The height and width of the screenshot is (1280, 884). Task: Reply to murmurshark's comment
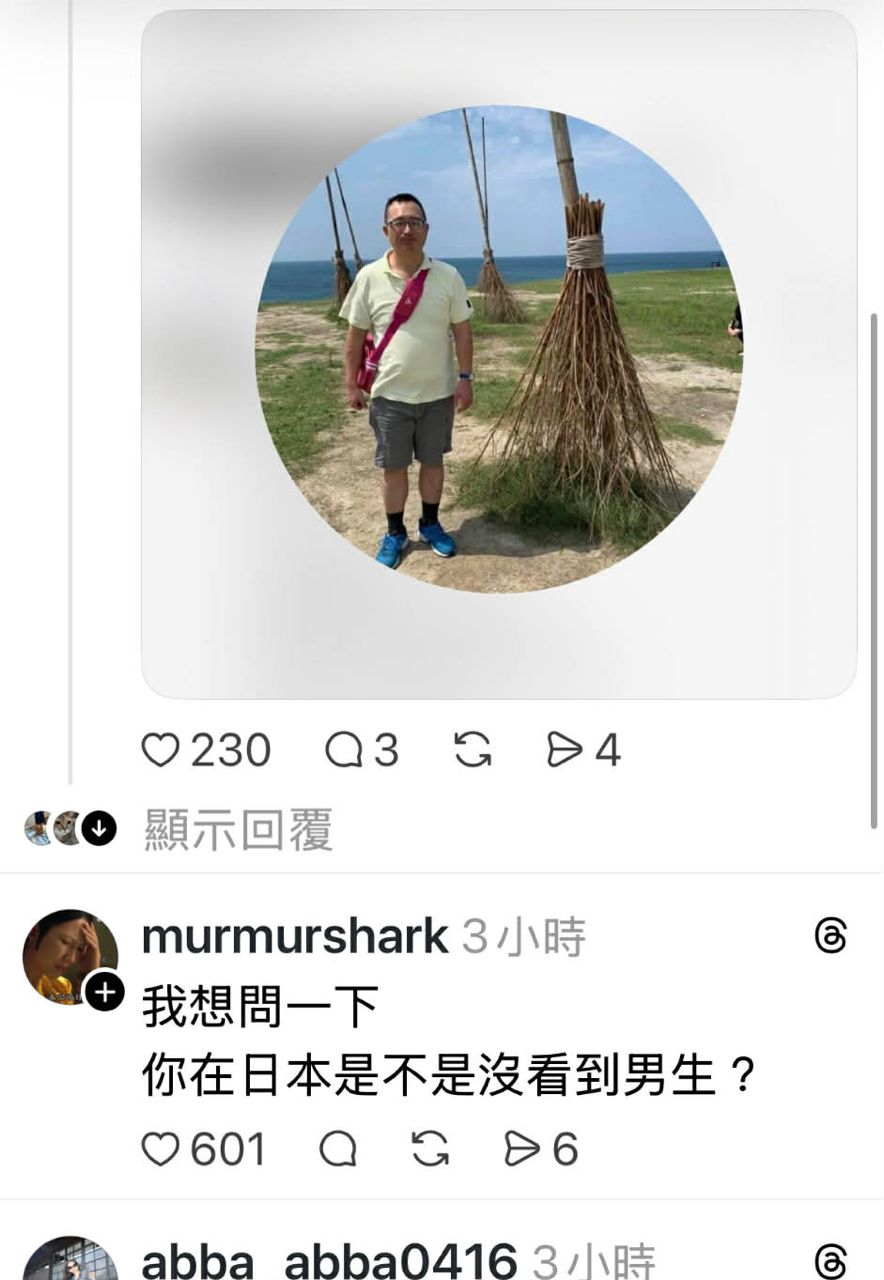click(x=338, y=1150)
